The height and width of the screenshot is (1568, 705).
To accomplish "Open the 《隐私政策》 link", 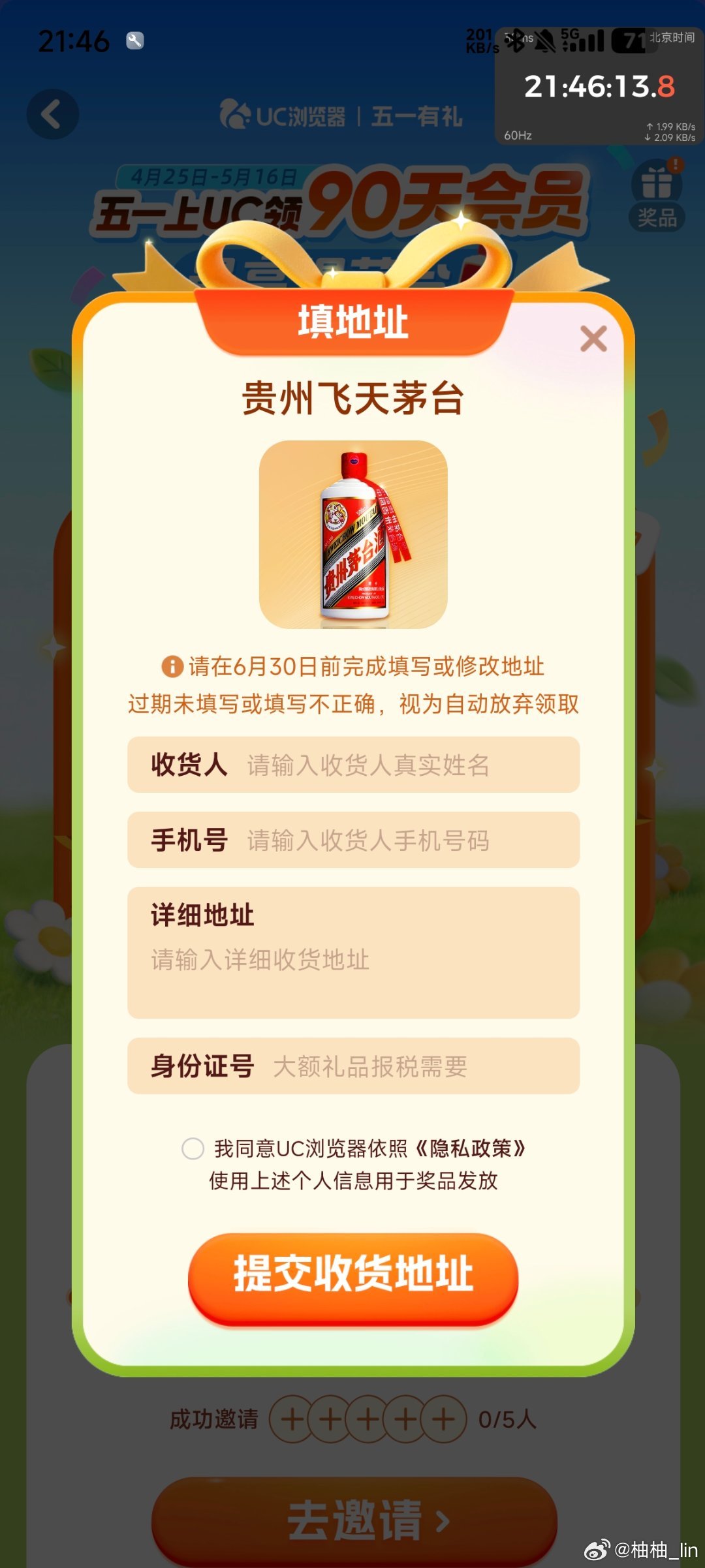I will (470, 1148).
